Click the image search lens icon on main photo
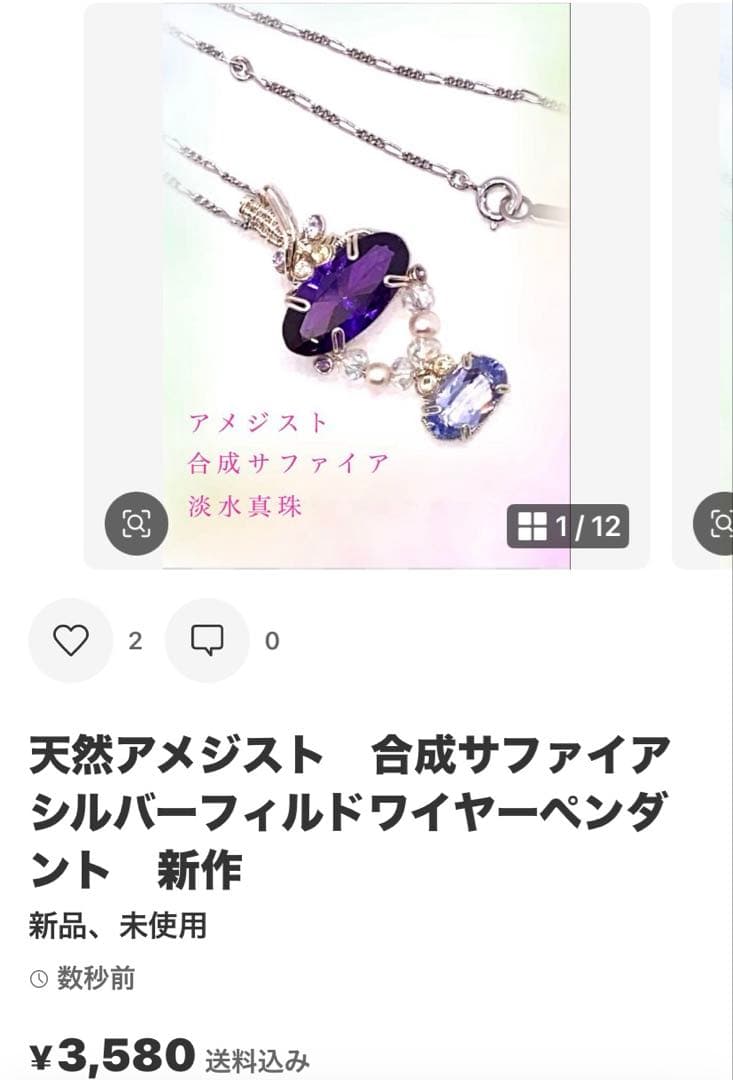This screenshot has height=1080, width=733. [x=135, y=523]
